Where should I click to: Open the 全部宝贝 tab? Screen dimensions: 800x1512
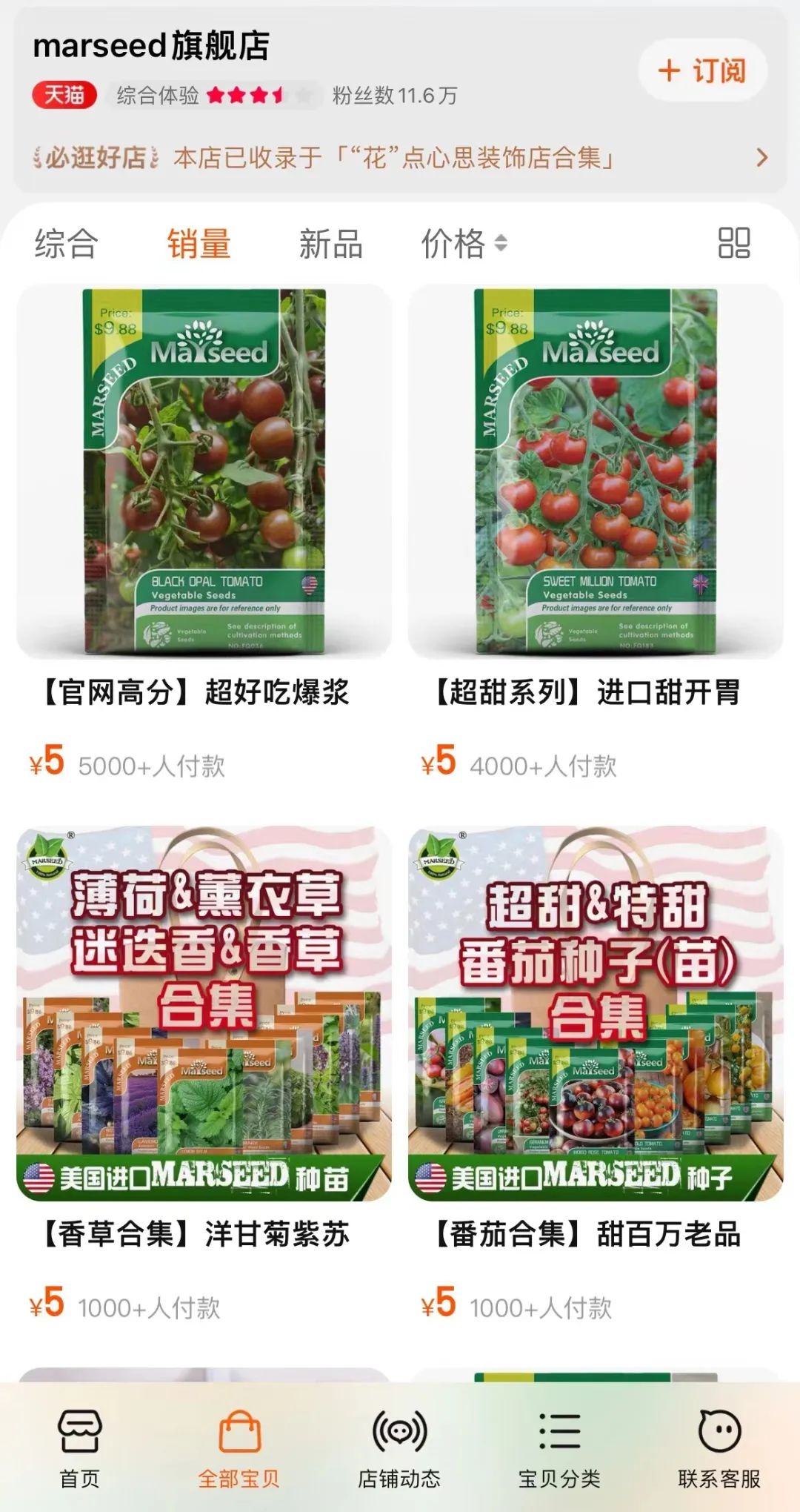(239, 1448)
